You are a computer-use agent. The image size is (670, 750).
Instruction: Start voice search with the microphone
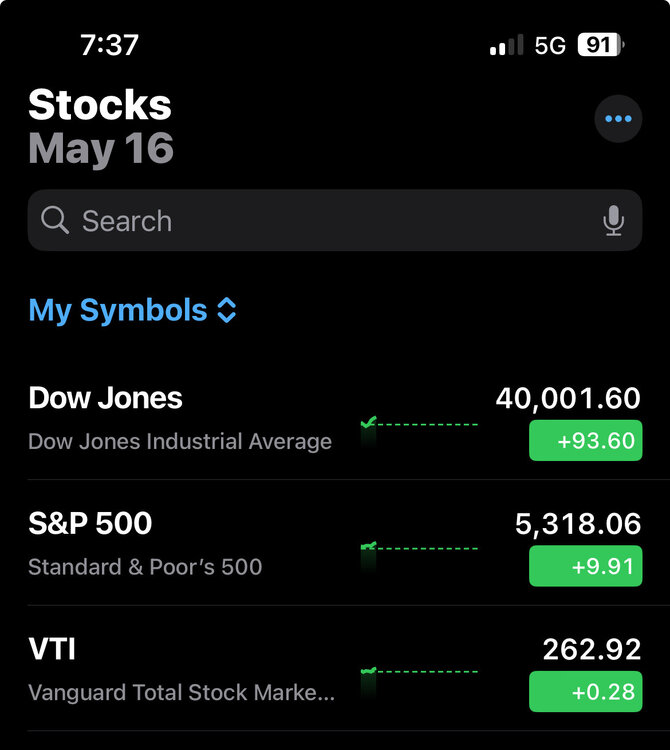tap(614, 221)
